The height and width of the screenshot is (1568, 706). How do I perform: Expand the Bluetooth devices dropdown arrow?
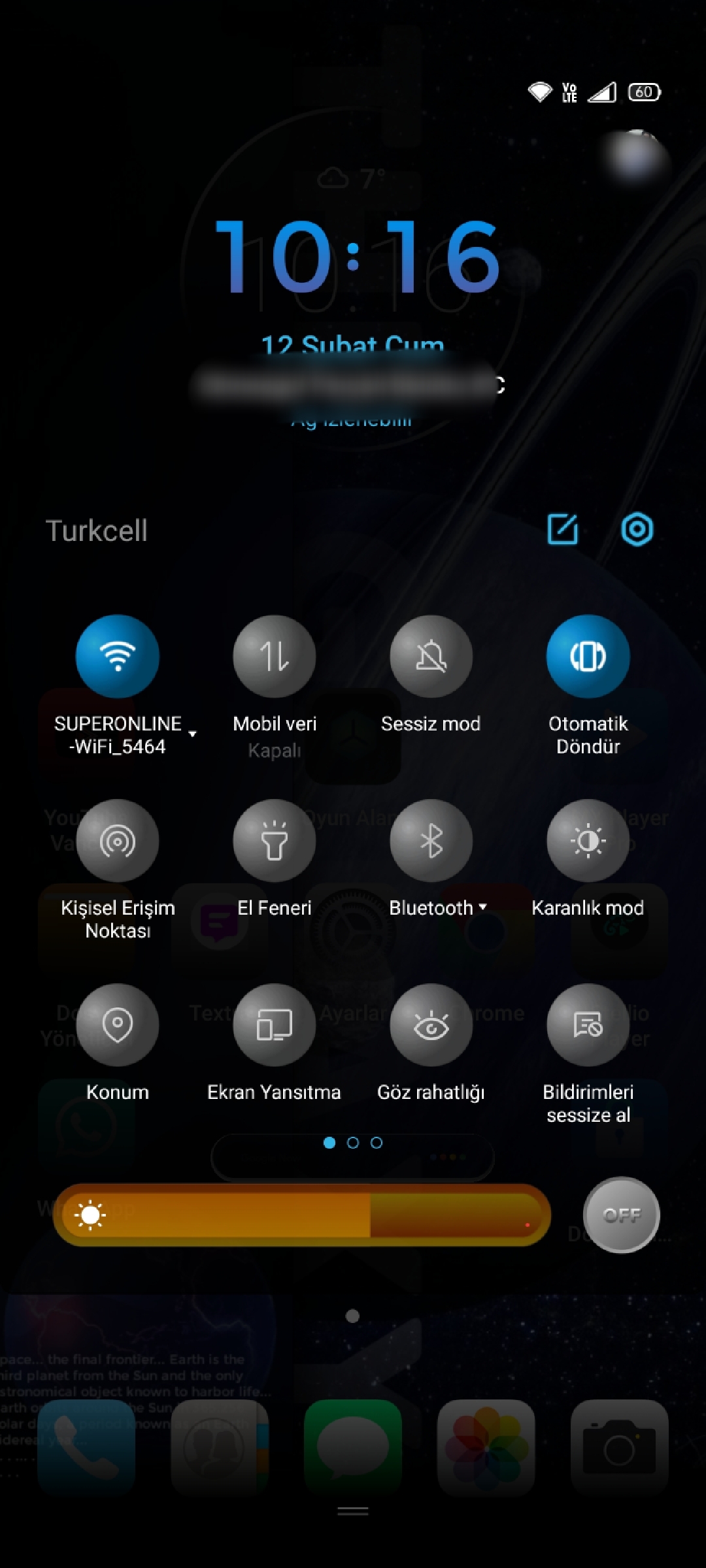coord(483,907)
